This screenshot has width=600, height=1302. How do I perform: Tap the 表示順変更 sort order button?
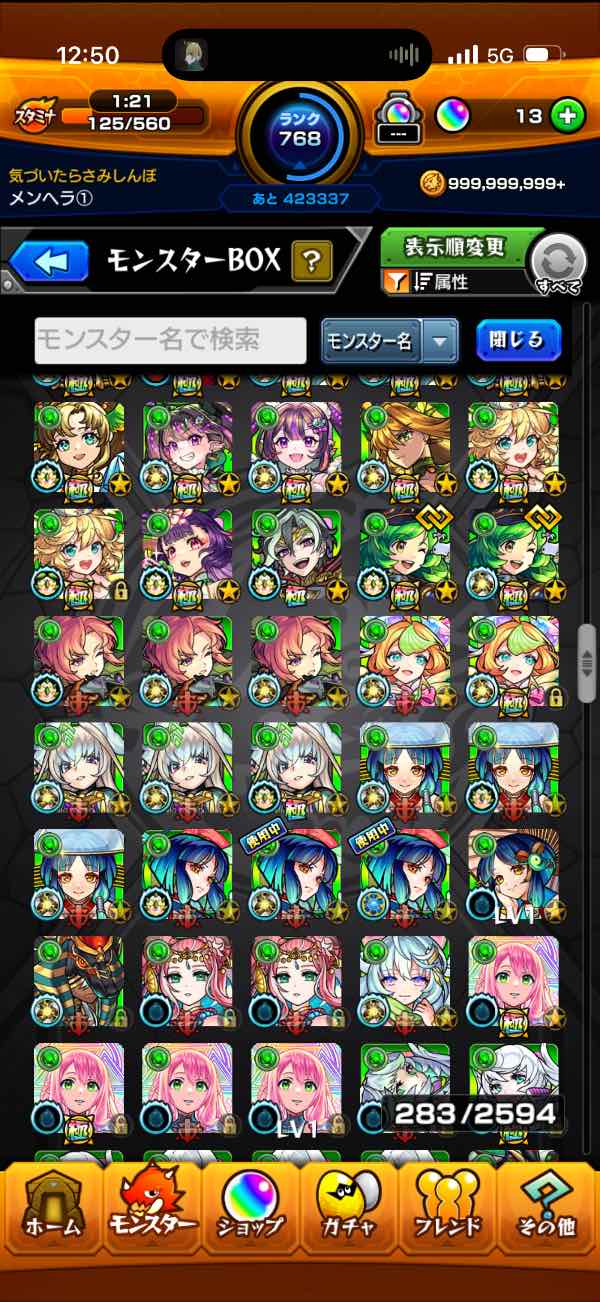[454, 247]
